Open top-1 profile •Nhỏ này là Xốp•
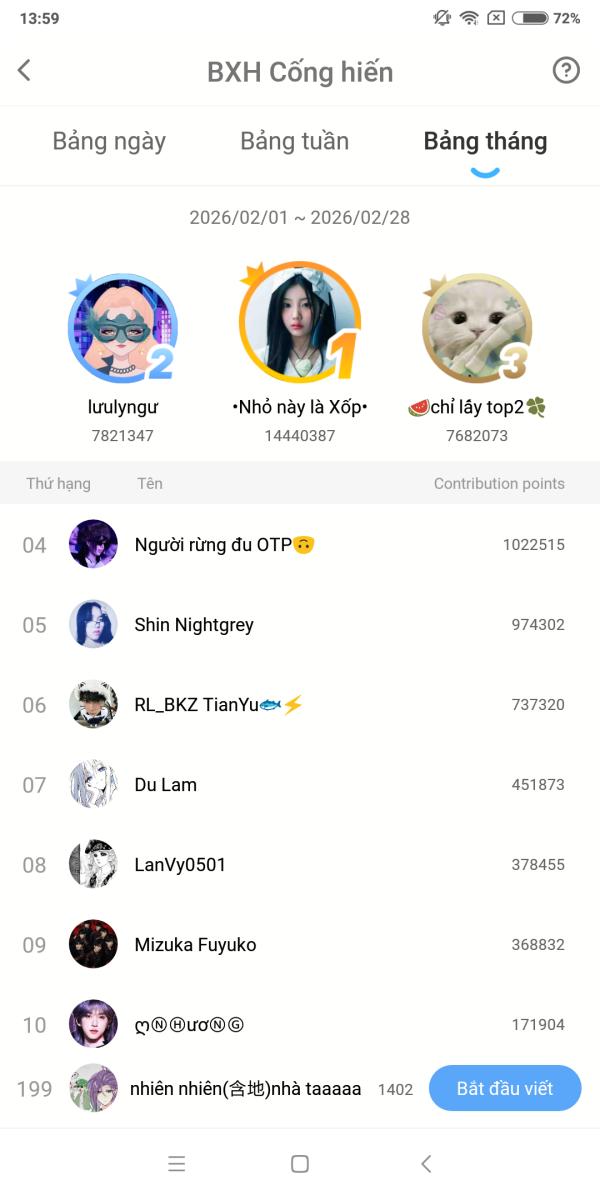 click(300, 325)
